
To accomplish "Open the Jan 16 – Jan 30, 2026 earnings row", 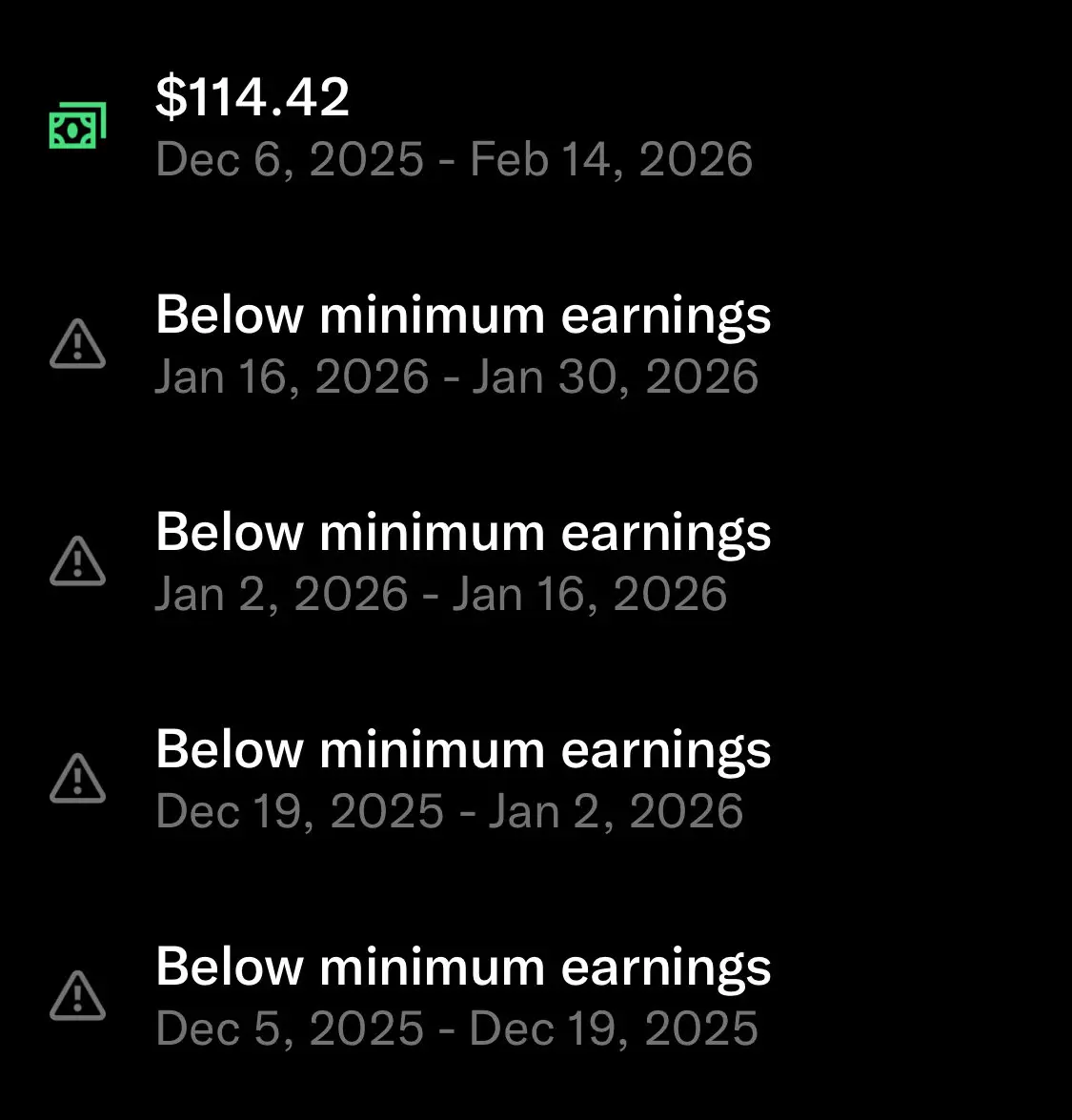I will click(x=462, y=345).
